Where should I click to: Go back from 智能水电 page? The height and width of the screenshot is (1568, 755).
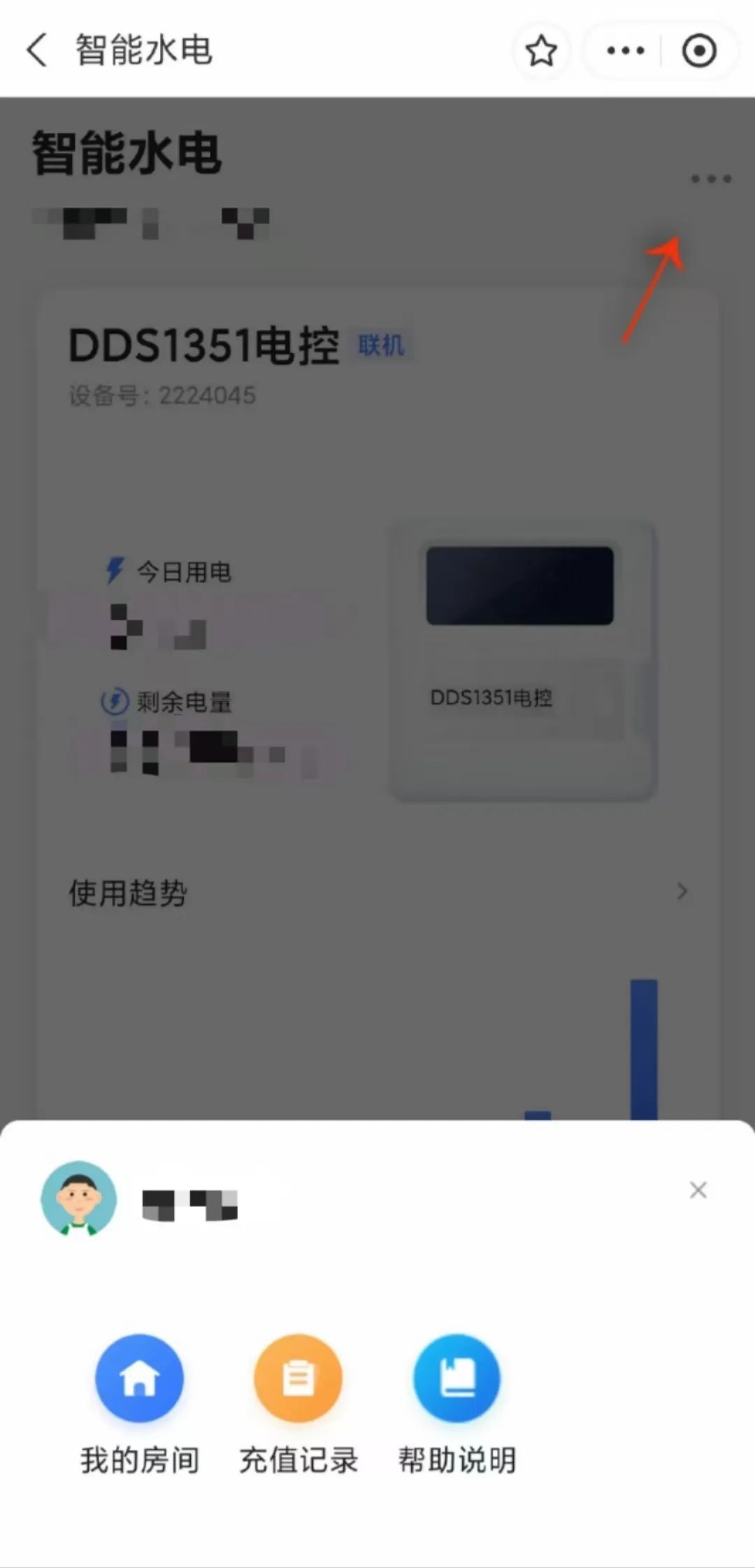point(36,50)
